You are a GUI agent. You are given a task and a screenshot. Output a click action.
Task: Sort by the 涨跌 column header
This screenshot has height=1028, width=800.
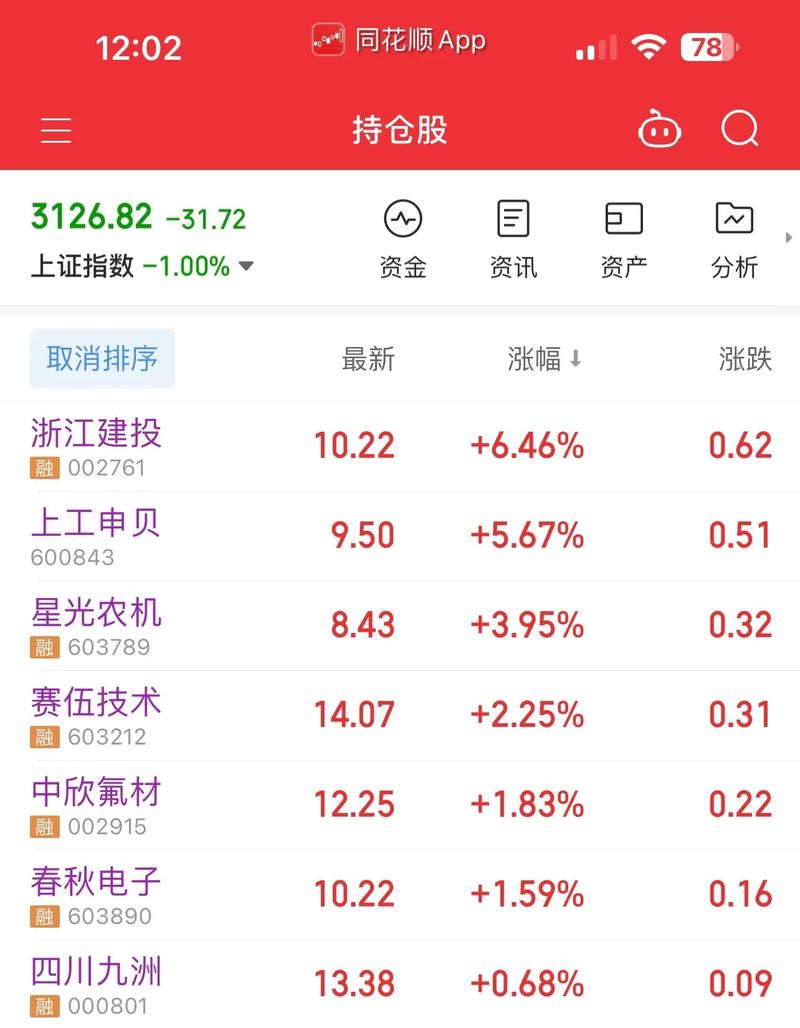pos(745,357)
